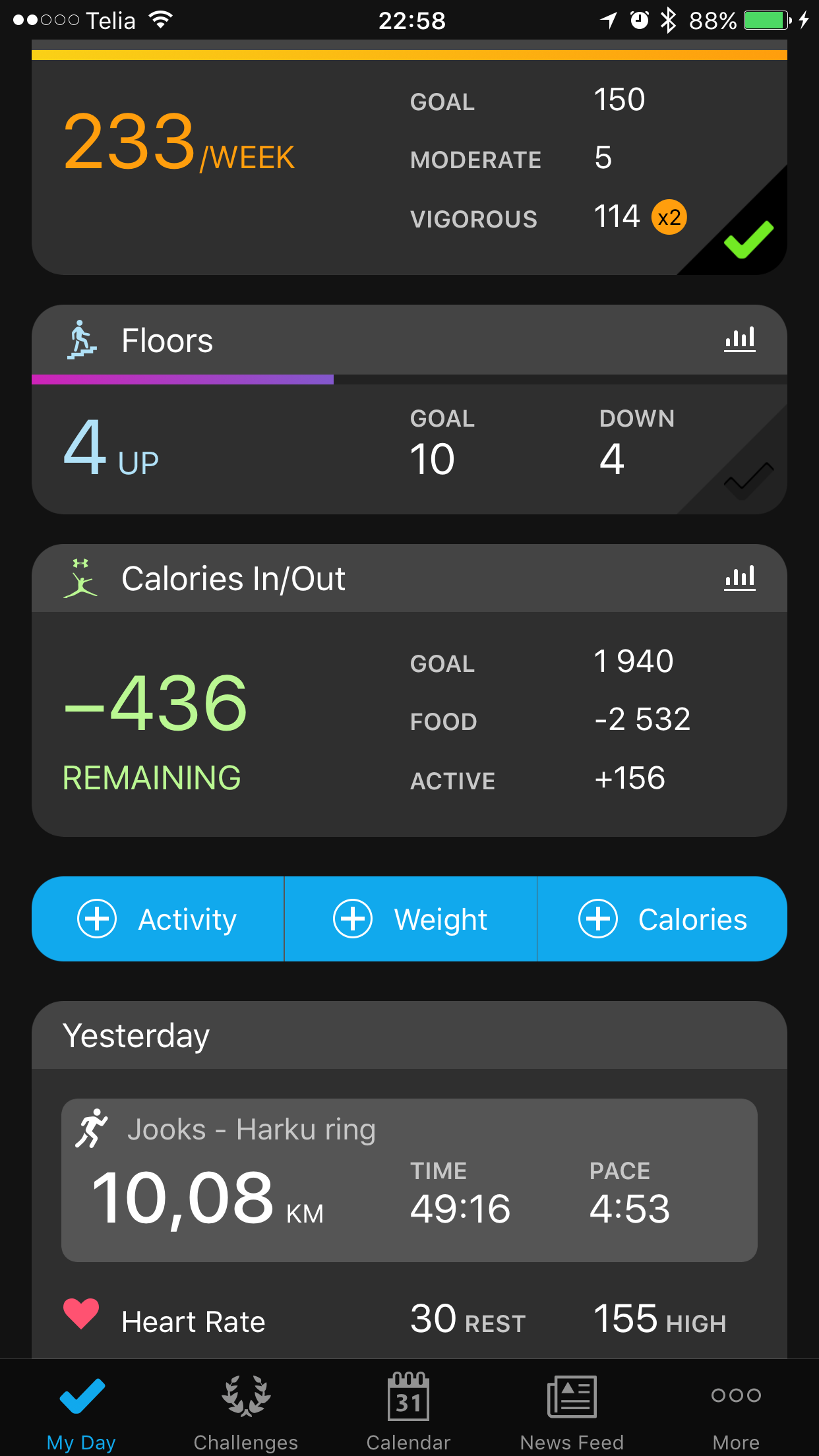819x1456 pixels.
Task: Add a new Activity
Action: (158, 919)
